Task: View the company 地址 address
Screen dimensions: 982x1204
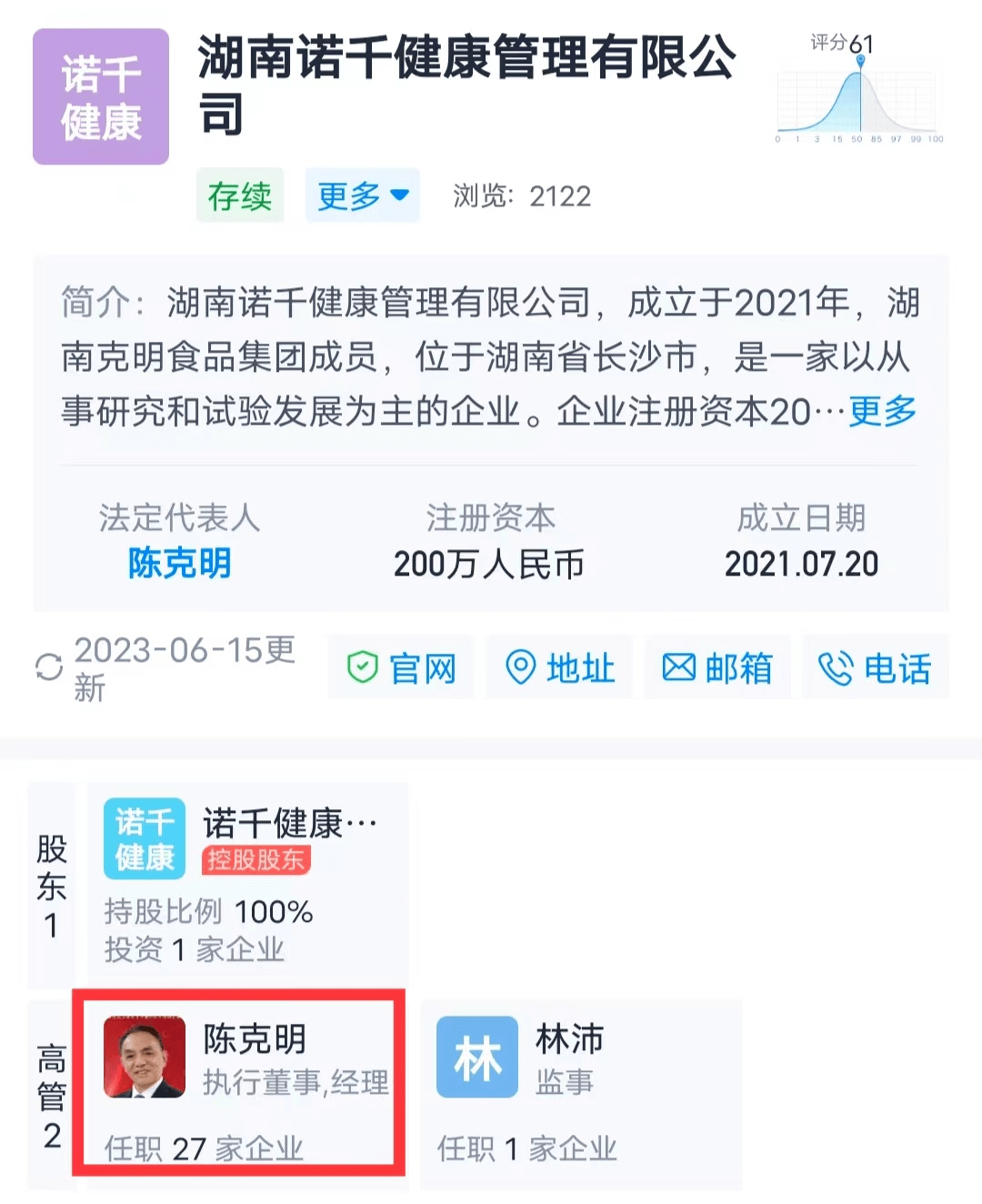Action: click(x=559, y=668)
